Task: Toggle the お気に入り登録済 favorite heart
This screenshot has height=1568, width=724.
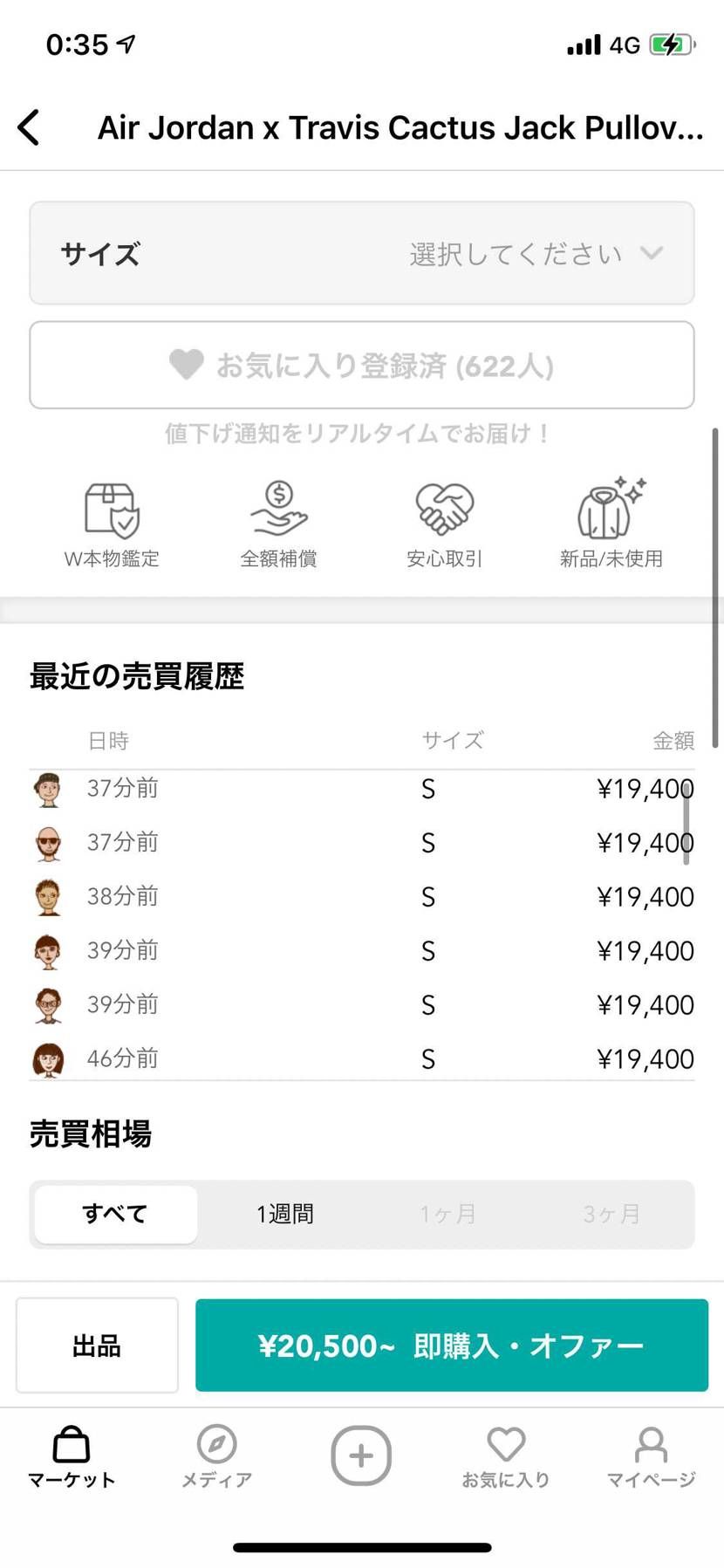Action: pyautogui.click(x=361, y=365)
